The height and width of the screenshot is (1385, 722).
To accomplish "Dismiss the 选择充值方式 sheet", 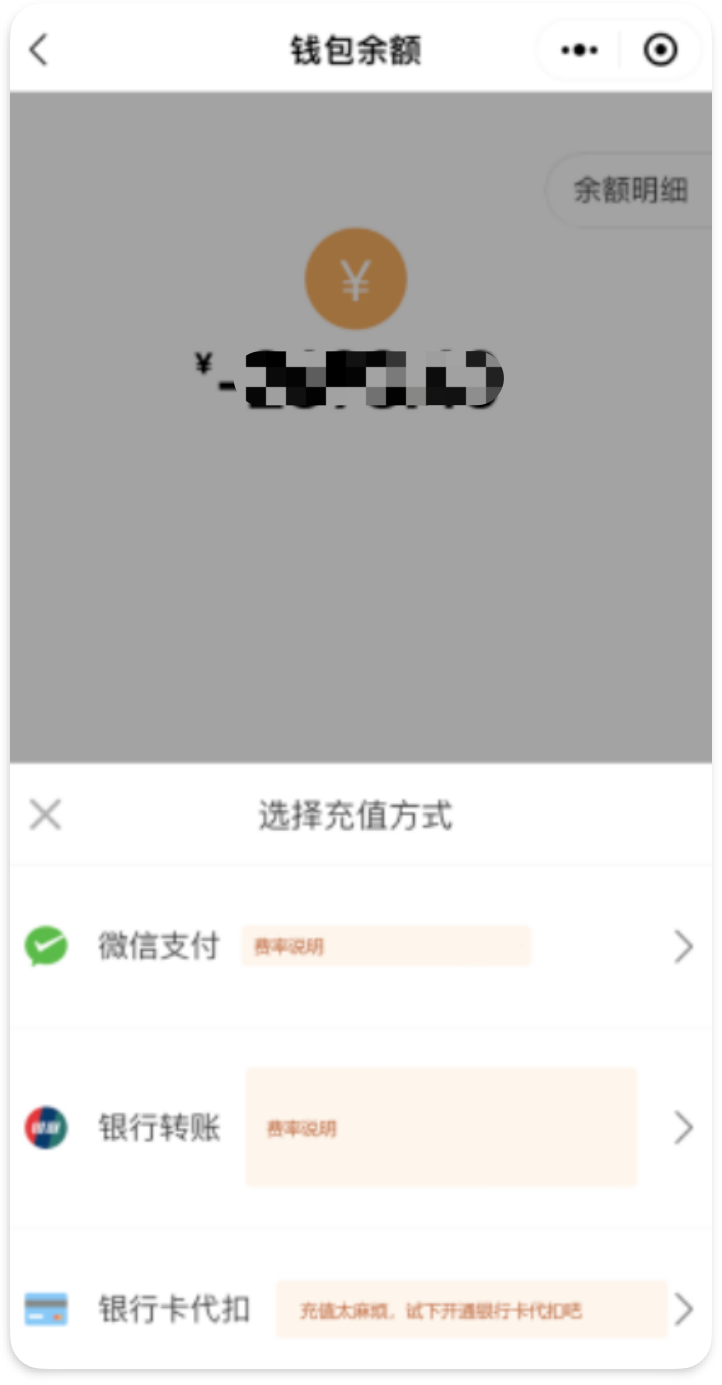I will click(x=45, y=815).
